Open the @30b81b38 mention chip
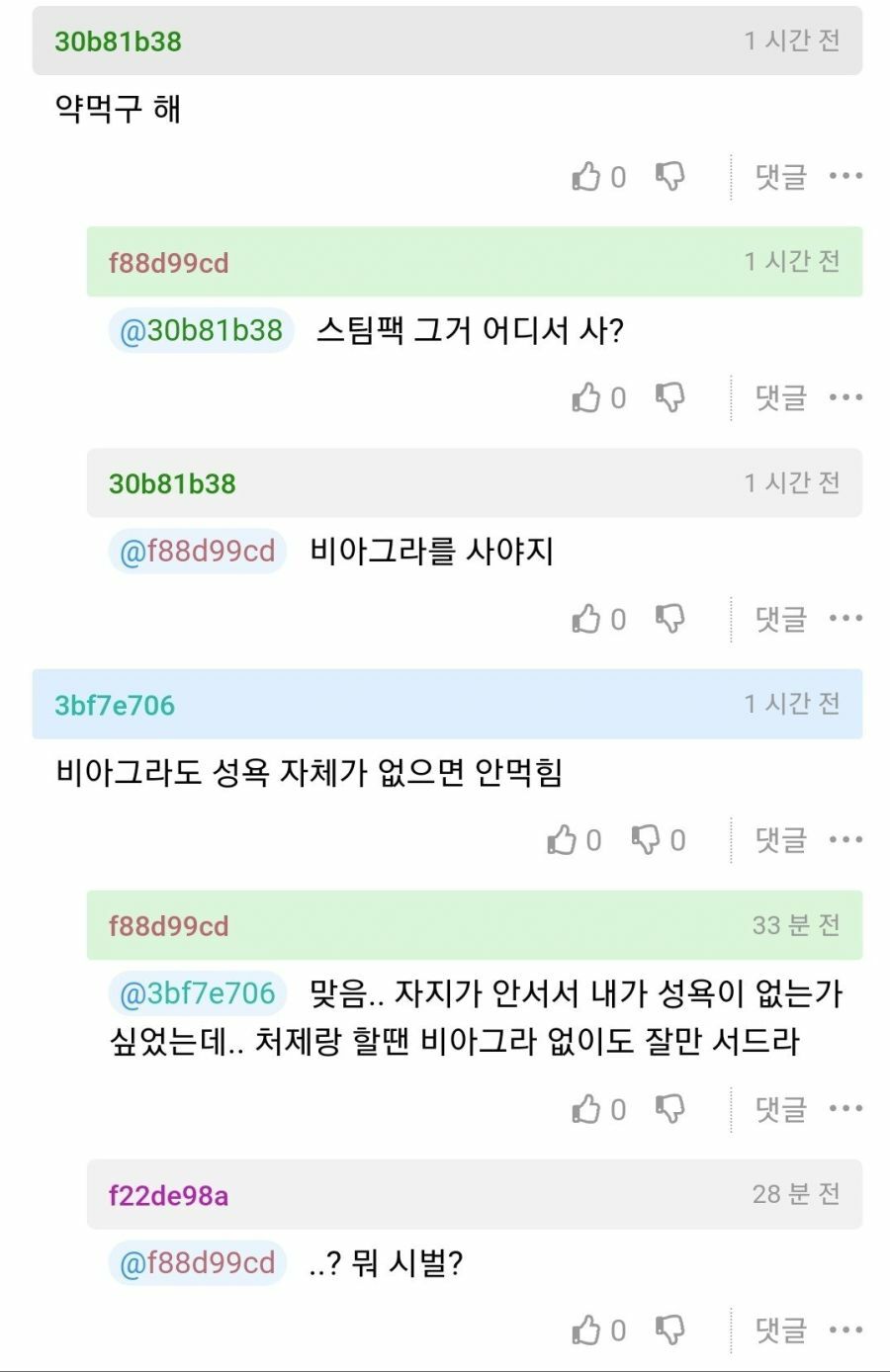The height and width of the screenshot is (1372, 890). pyautogui.click(x=202, y=330)
